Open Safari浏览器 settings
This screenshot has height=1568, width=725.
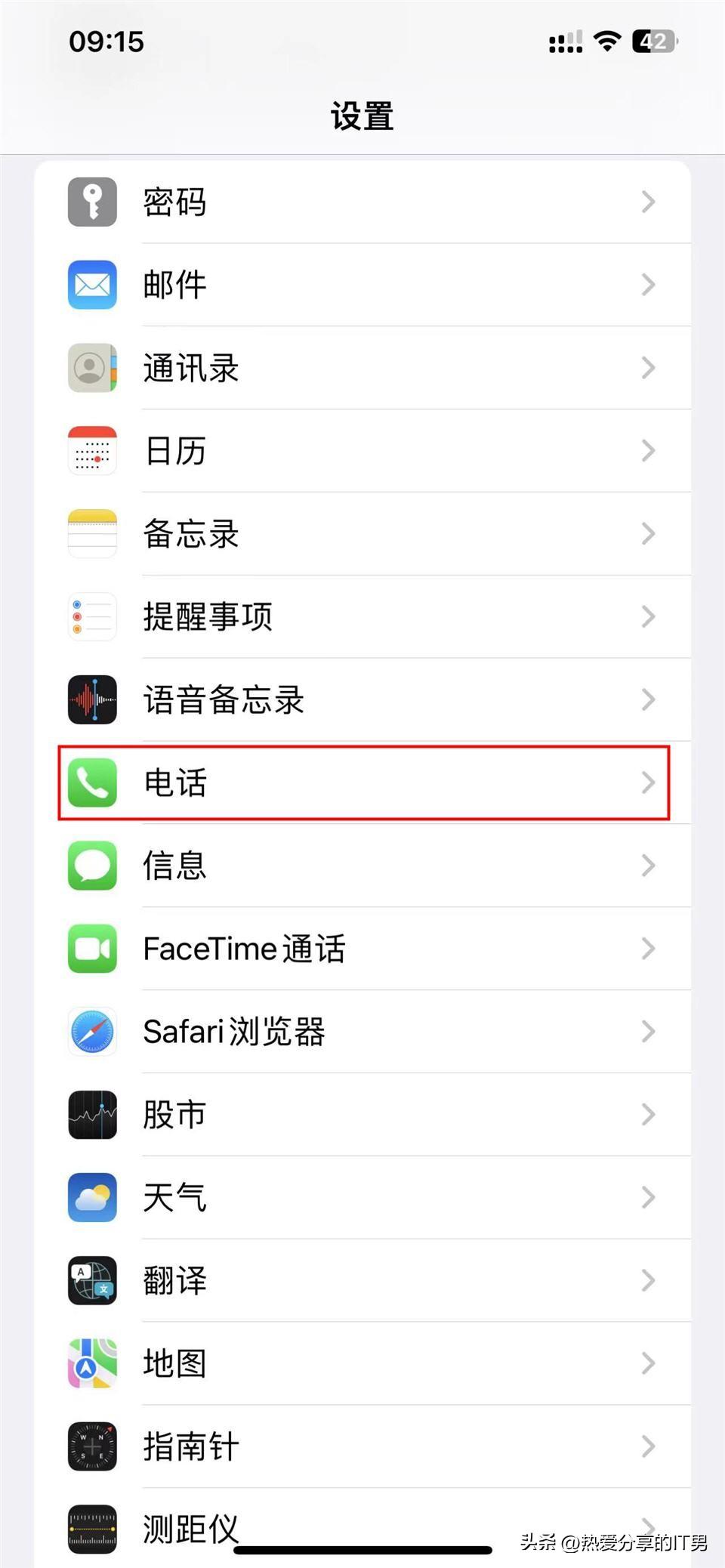click(x=362, y=1032)
